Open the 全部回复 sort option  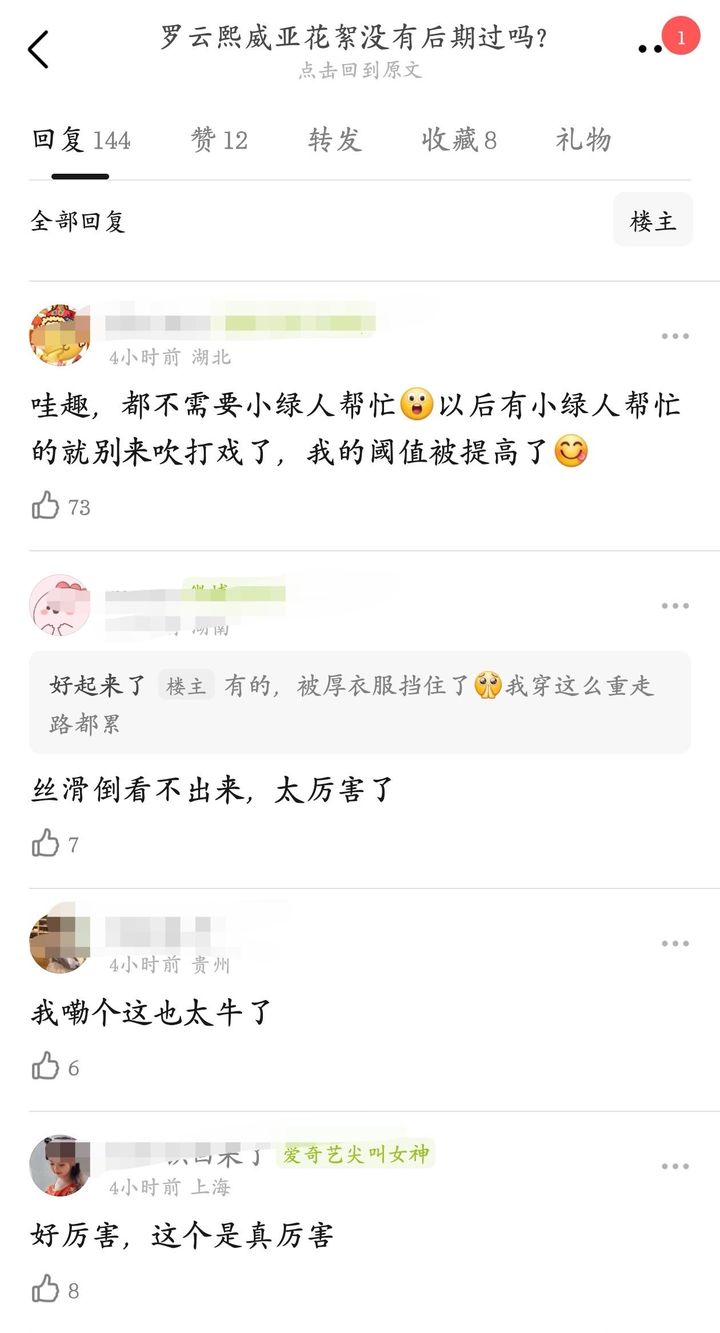(78, 221)
